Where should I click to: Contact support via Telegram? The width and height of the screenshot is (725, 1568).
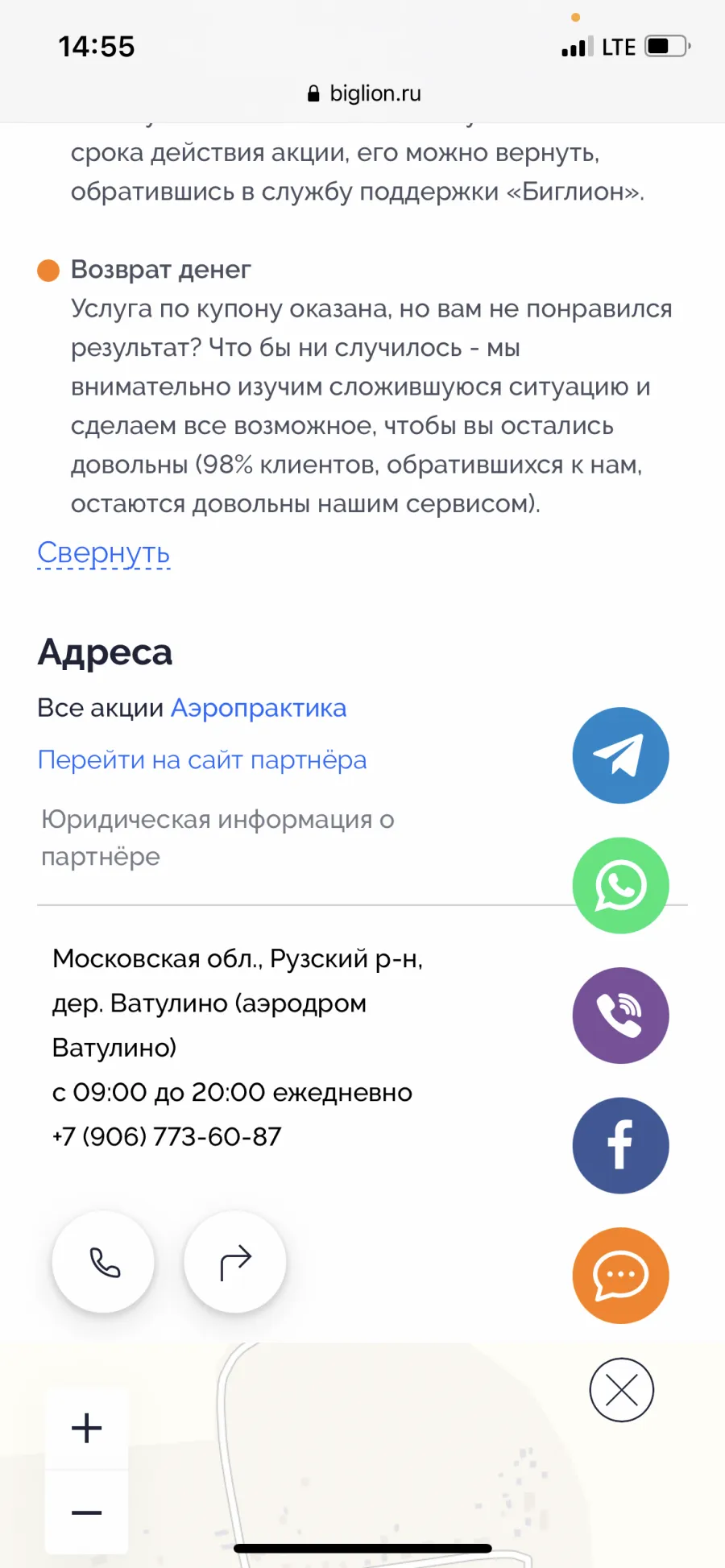(x=620, y=755)
